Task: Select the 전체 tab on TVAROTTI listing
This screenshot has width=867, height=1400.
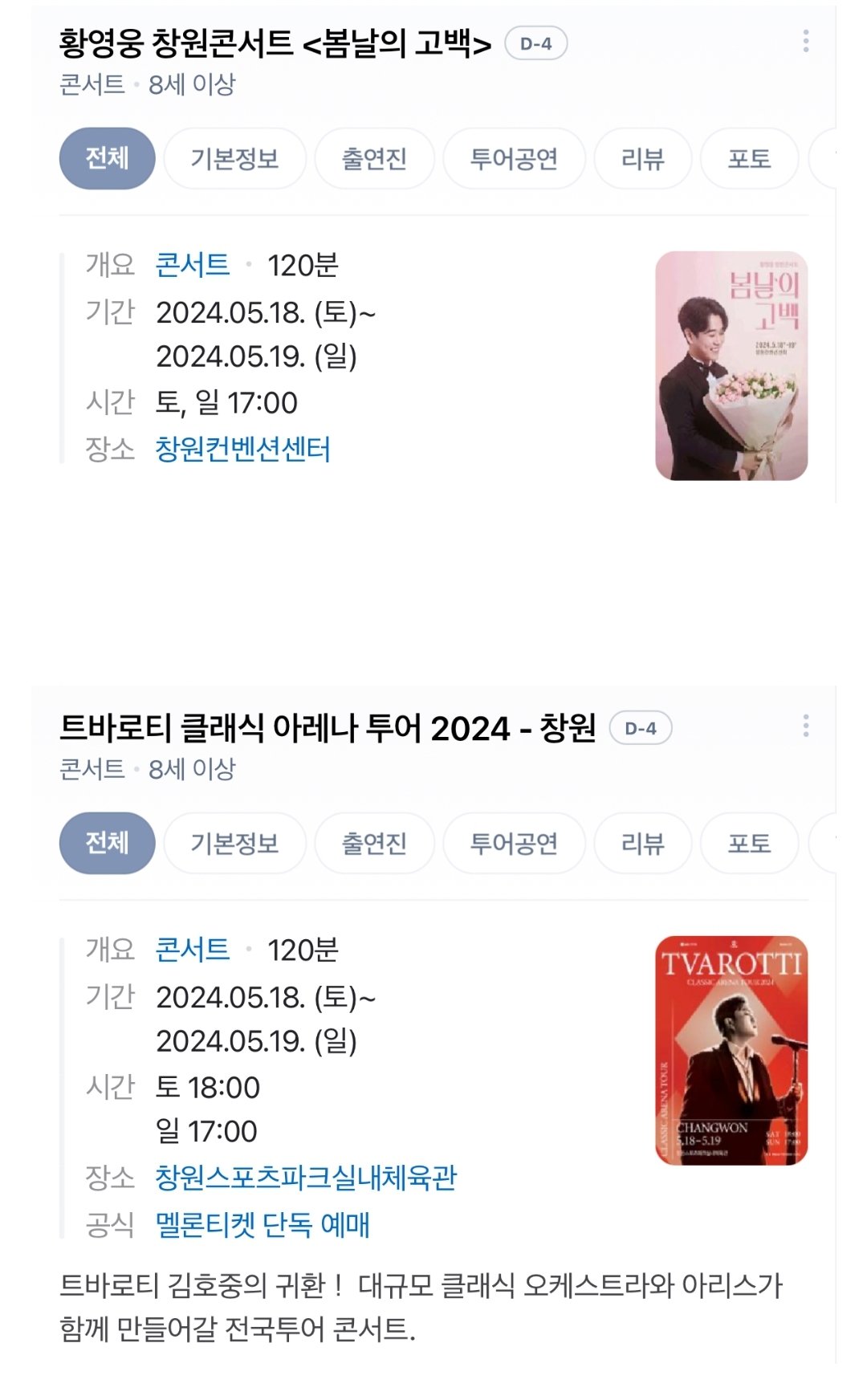Action: click(107, 843)
